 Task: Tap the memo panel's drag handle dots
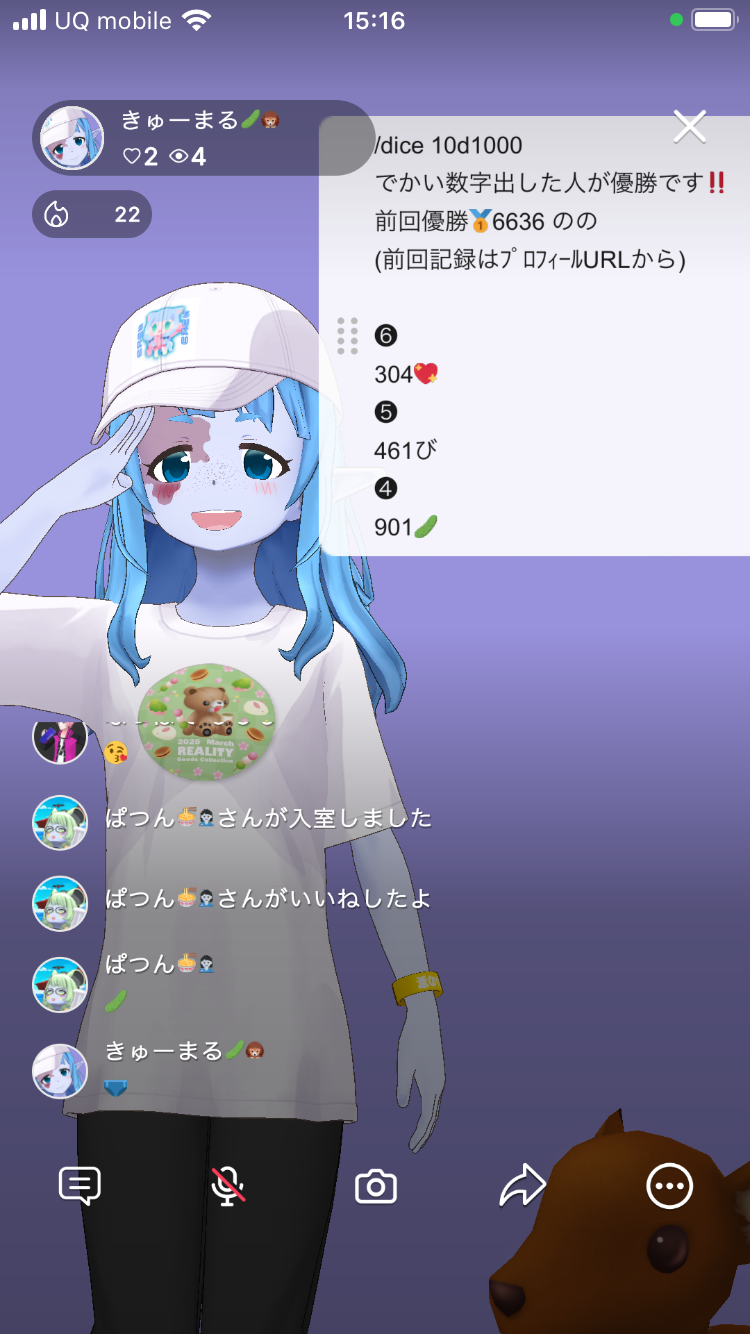coord(347,336)
